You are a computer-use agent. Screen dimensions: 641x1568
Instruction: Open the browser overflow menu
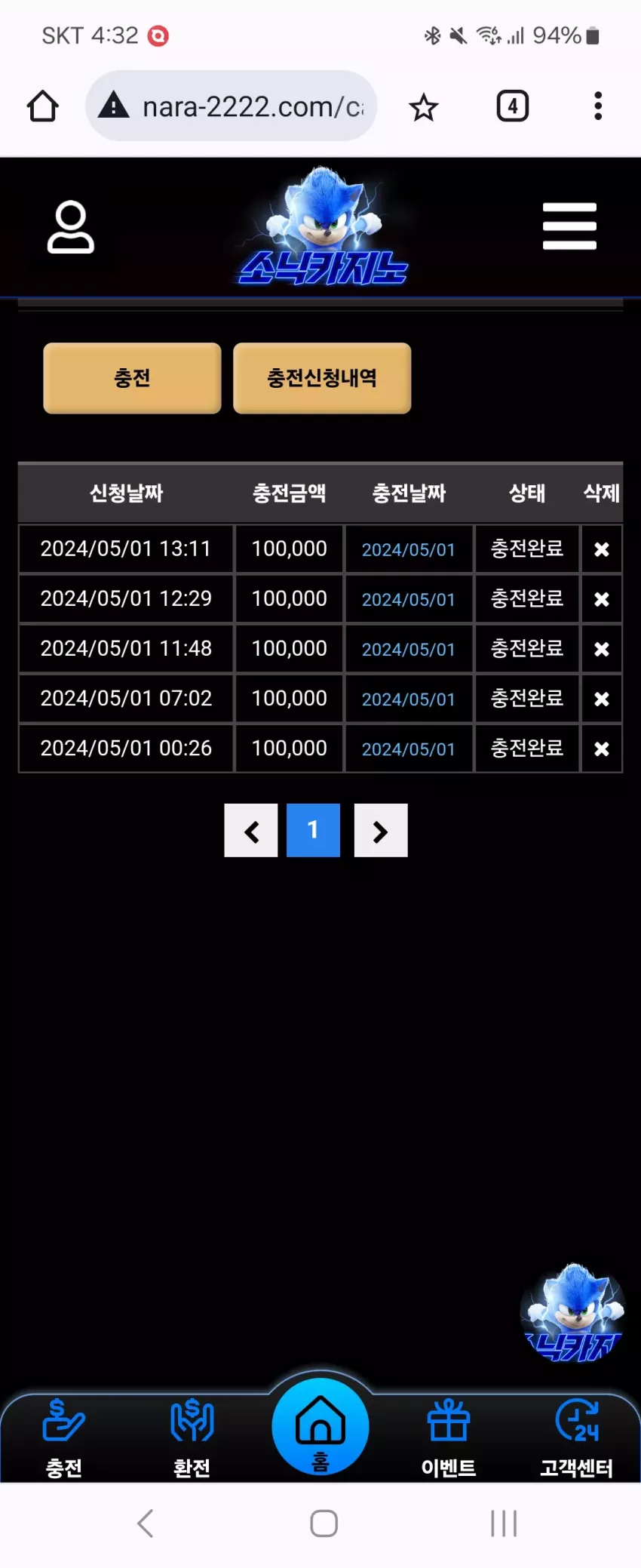598,106
